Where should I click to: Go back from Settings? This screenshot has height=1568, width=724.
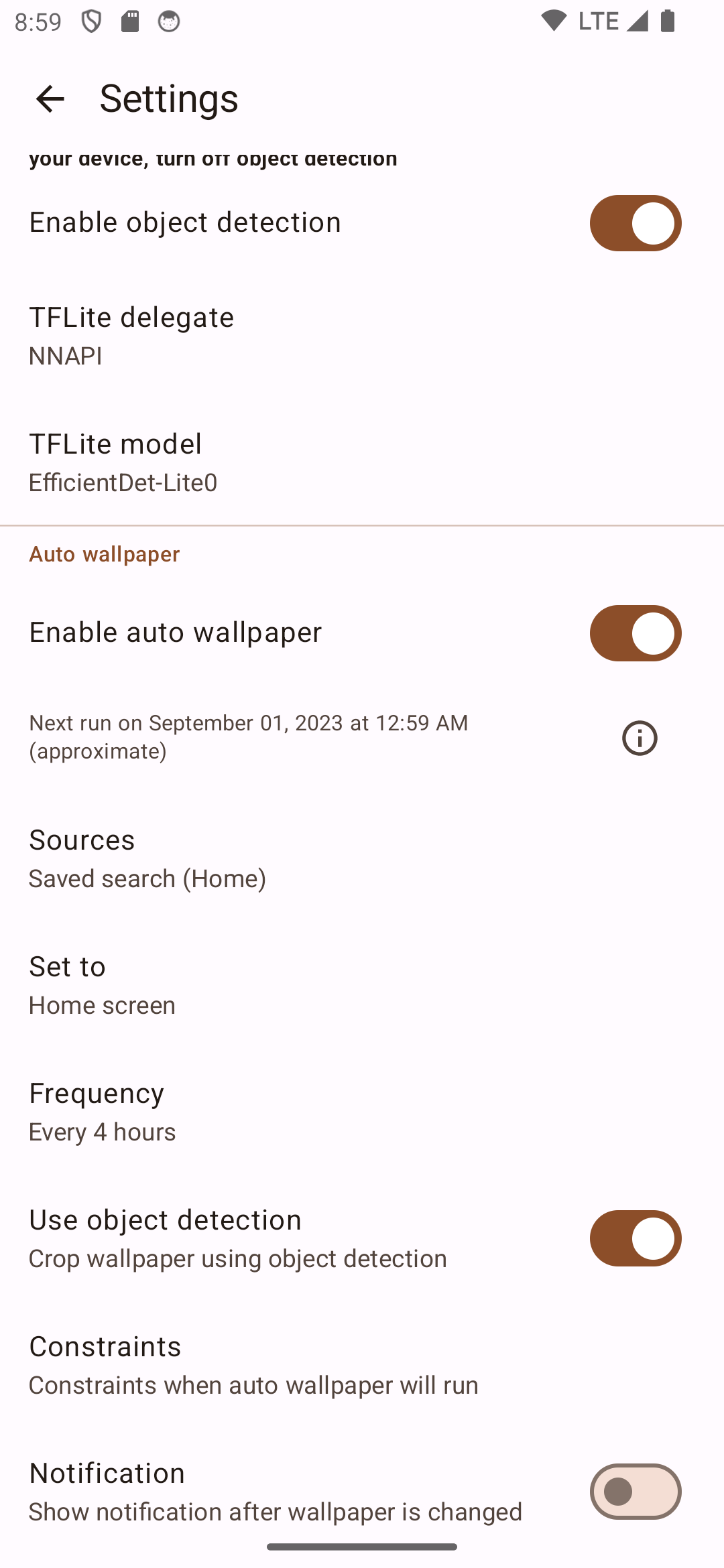(x=50, y=99)
